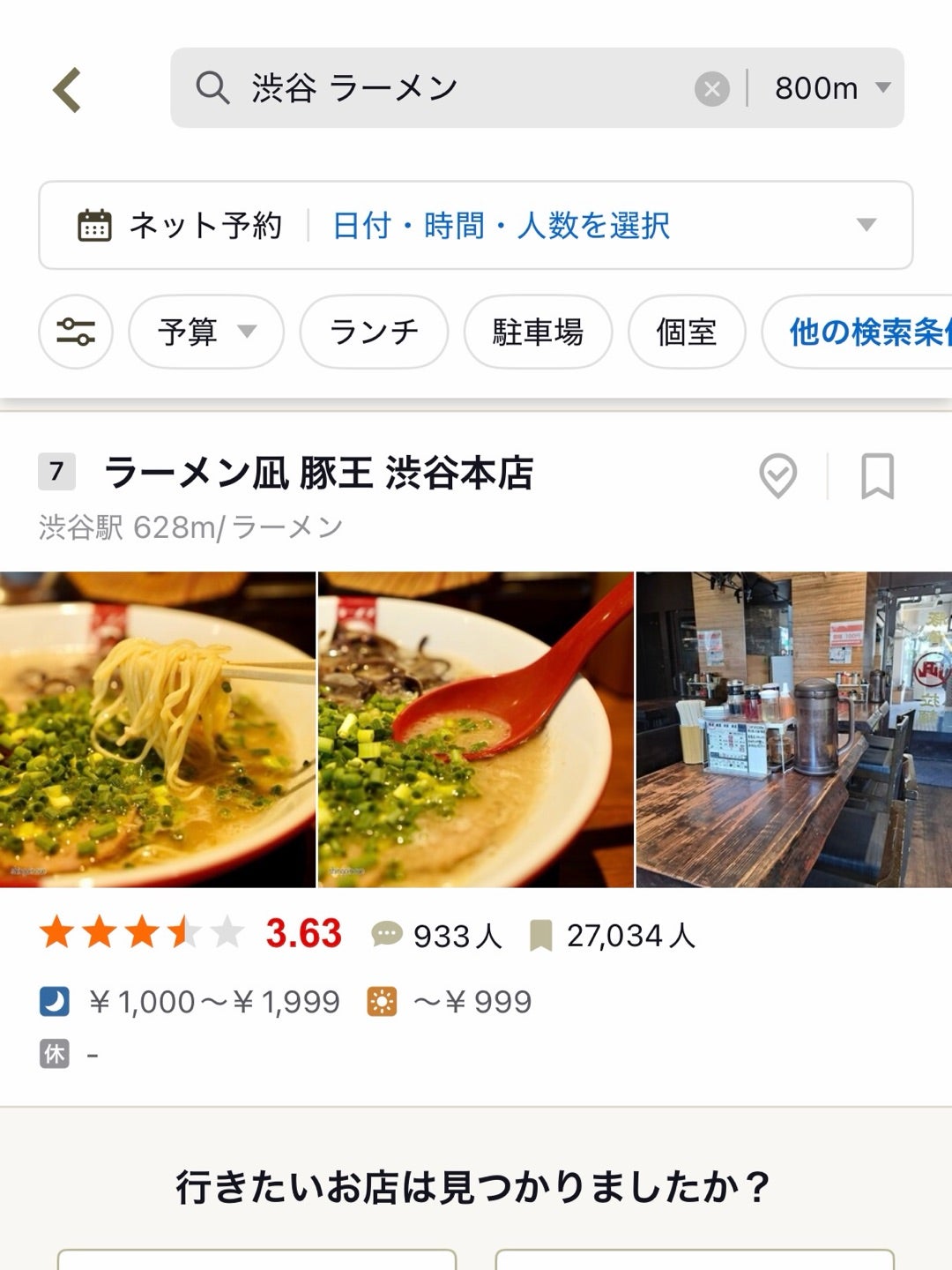Open ラーメン凪 豚王 渋谷本店 restaurant page

pyautogui.click(x=318, y=474)
